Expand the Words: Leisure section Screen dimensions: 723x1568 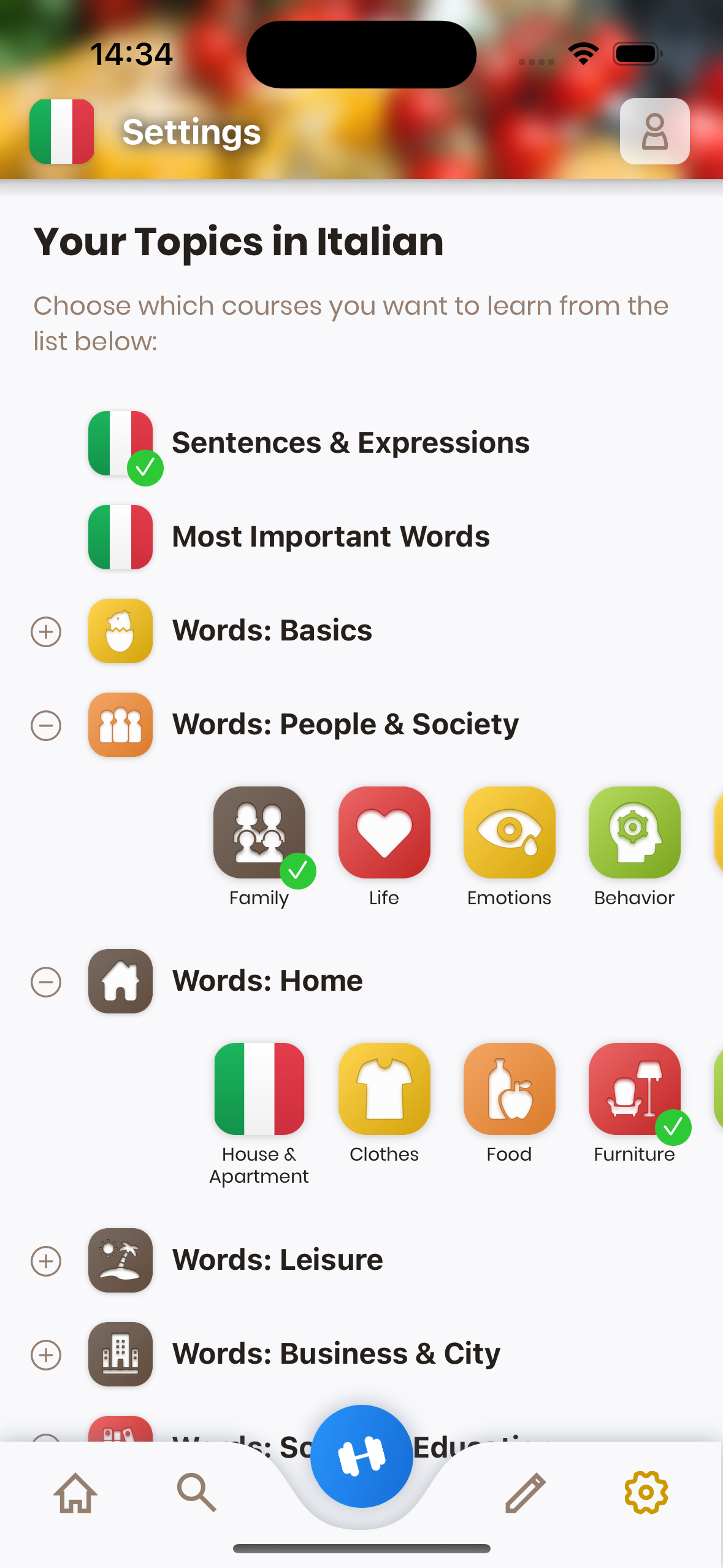(x=46, y=1261)
